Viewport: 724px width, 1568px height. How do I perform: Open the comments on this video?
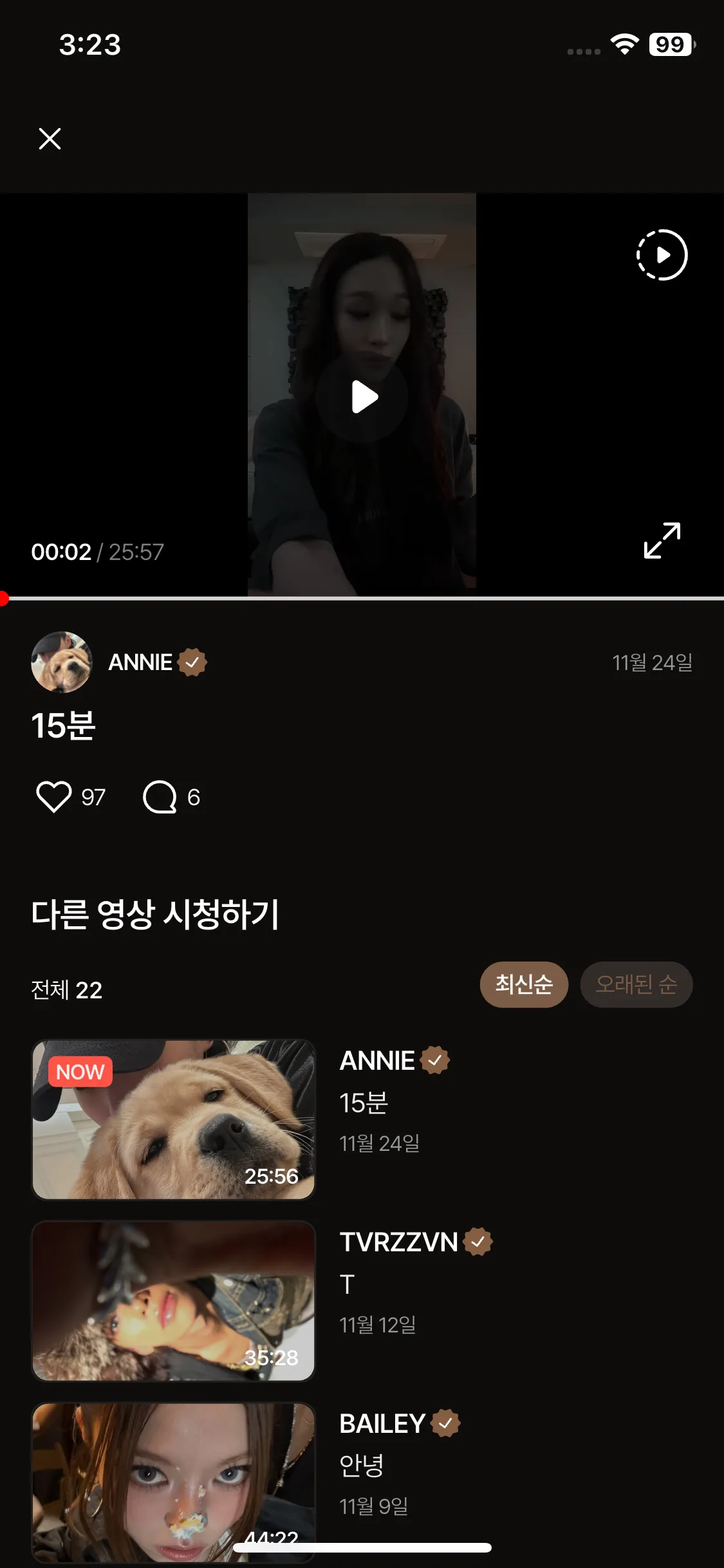pyautogui.click(x=160, y=797)
